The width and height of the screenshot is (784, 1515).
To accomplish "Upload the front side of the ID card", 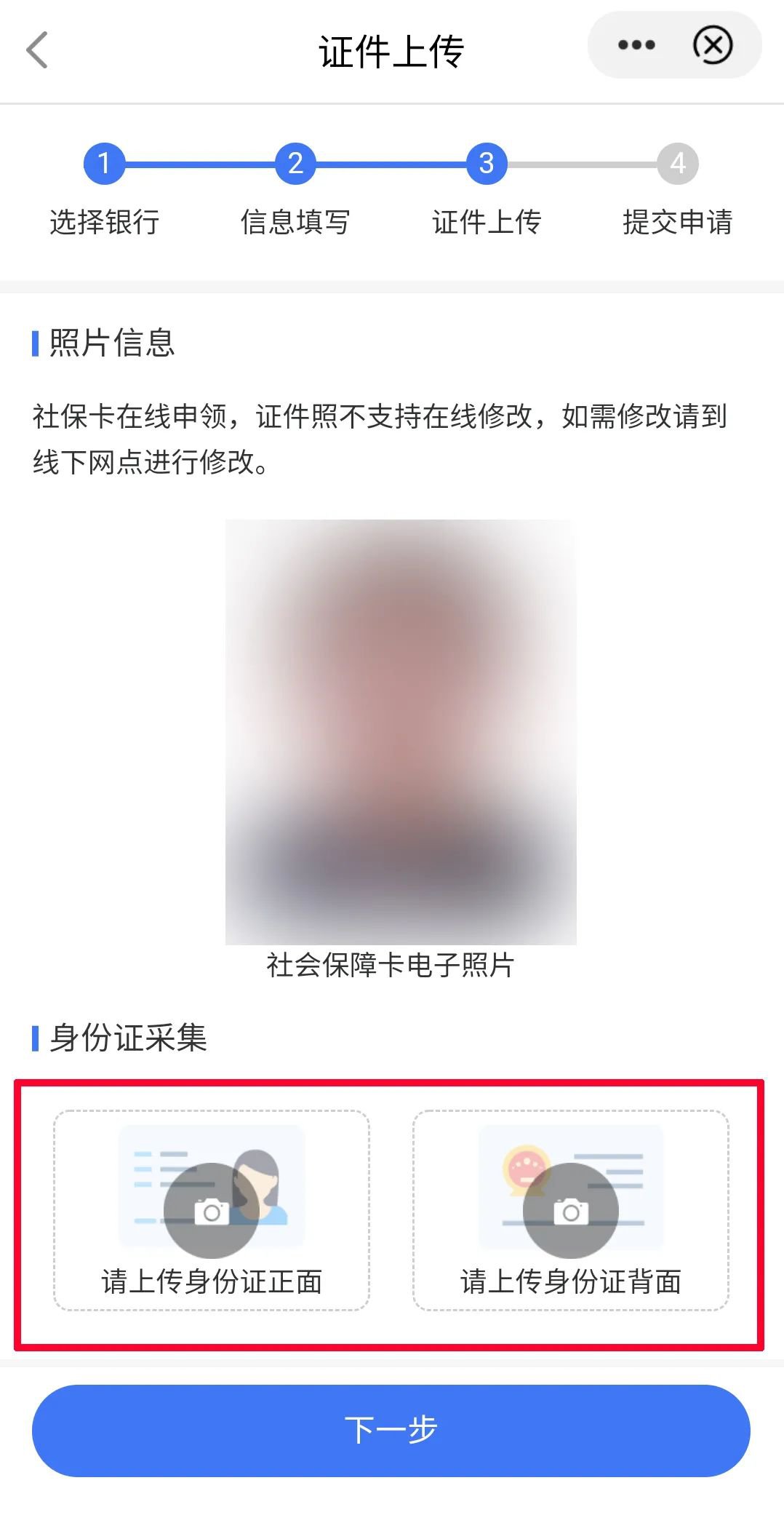I will tap(211, 1211).
